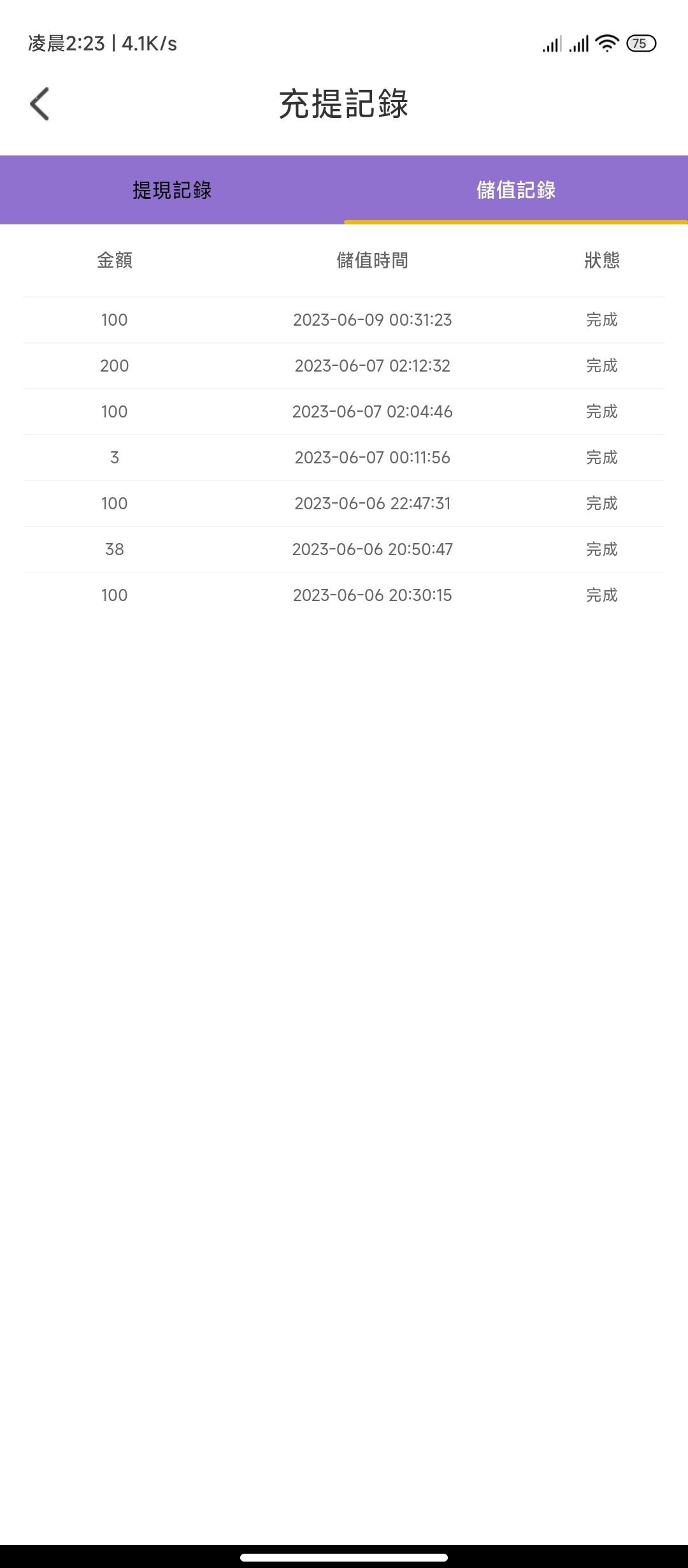Tap the Wi-Fi icon in status bar
688x1568 pixels.
click(605, 42)
